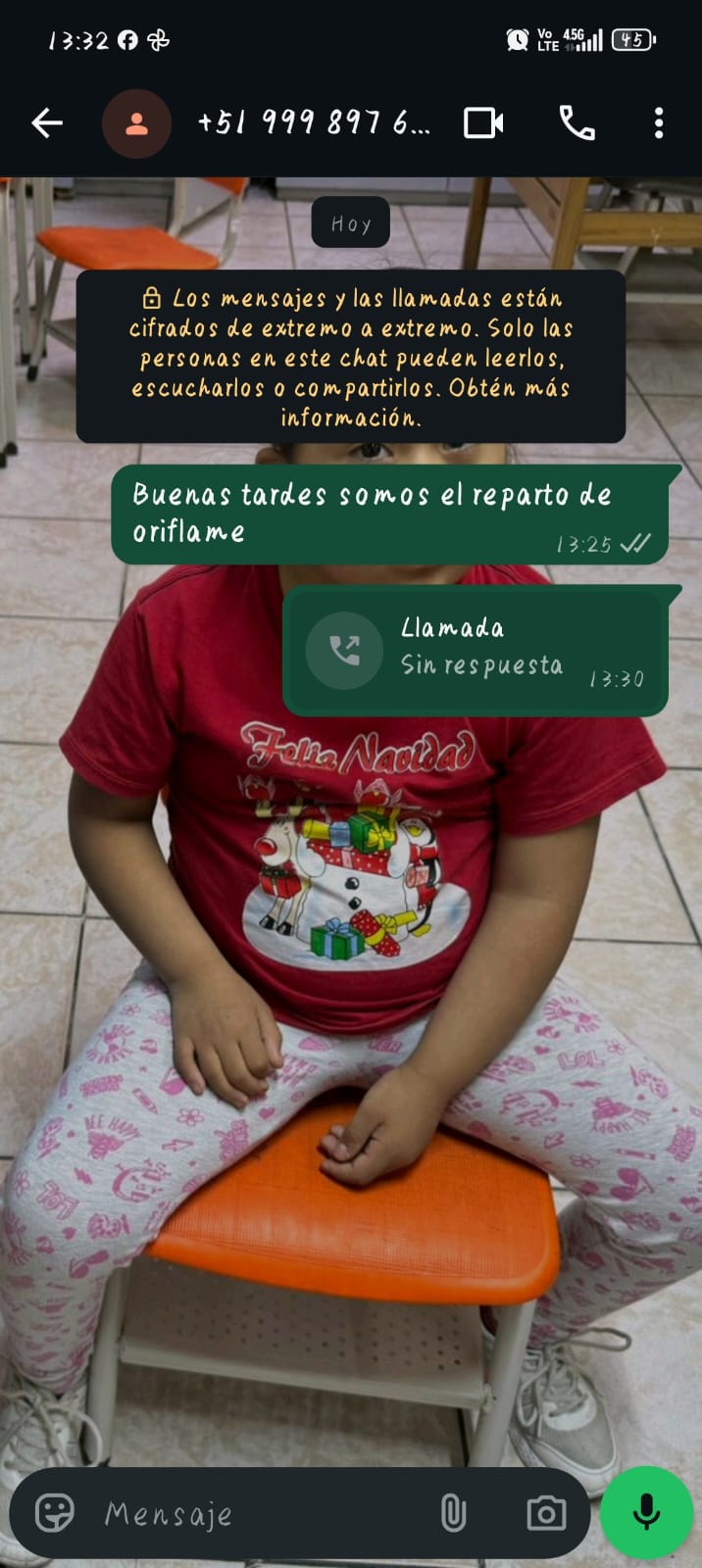This screenshot has width=702, height=1568.
Task: Record a voice message with the microphone
Action: [646, 1512]
